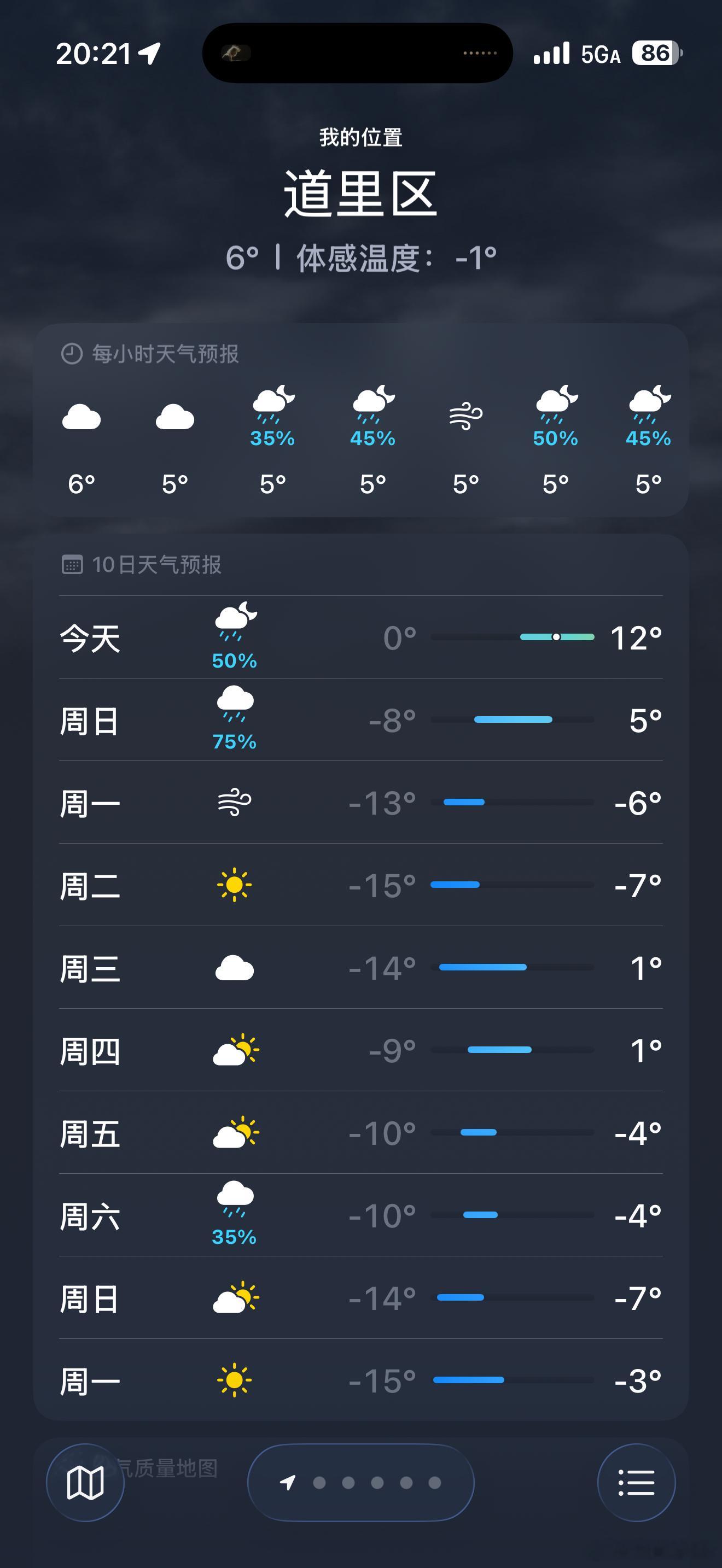Open 周六's forecast showing 35% rain

[361, 1213]
